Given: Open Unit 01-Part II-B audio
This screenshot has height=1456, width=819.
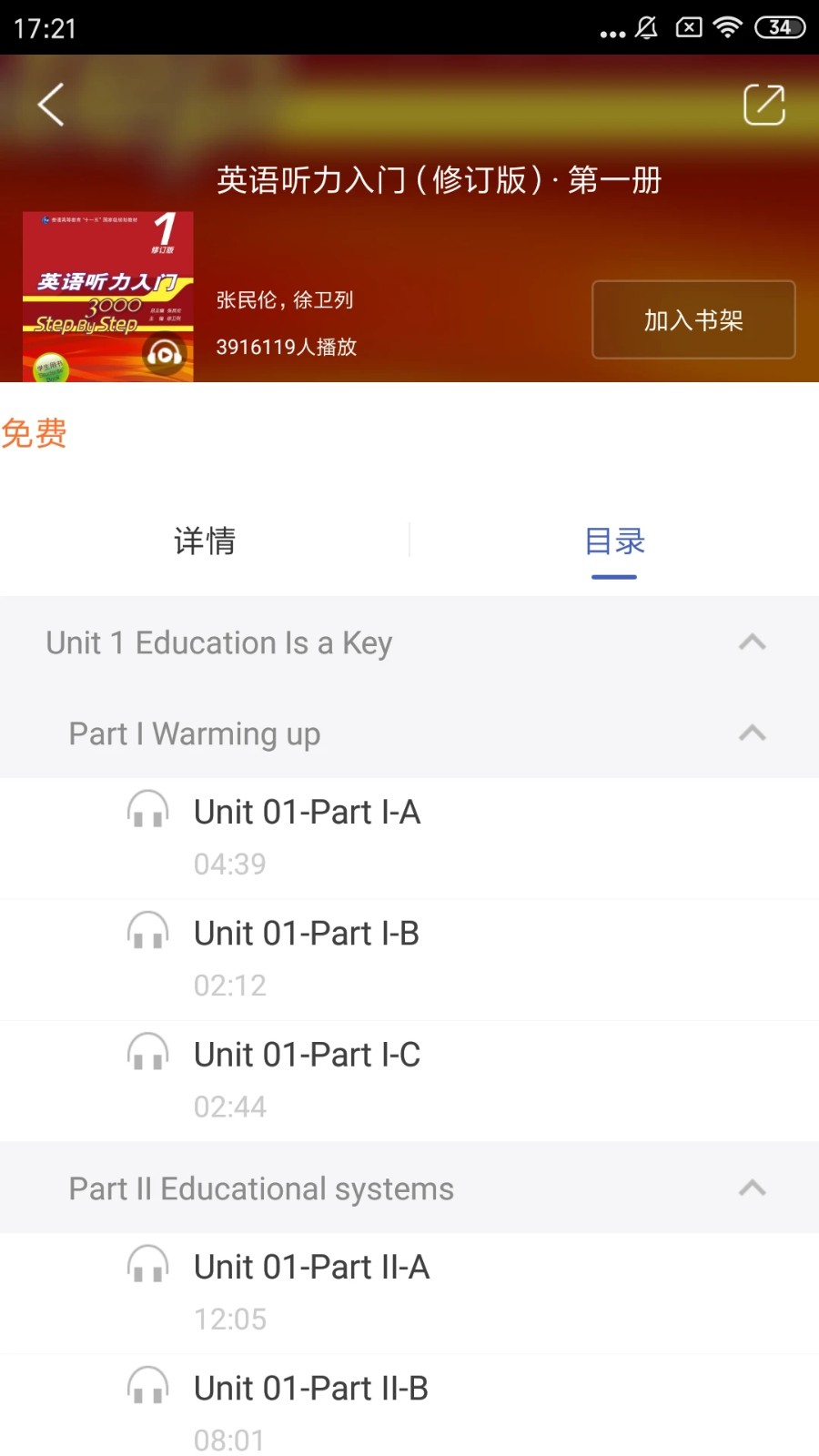Looking at the screenshot, I should [x=409, y=1406].
